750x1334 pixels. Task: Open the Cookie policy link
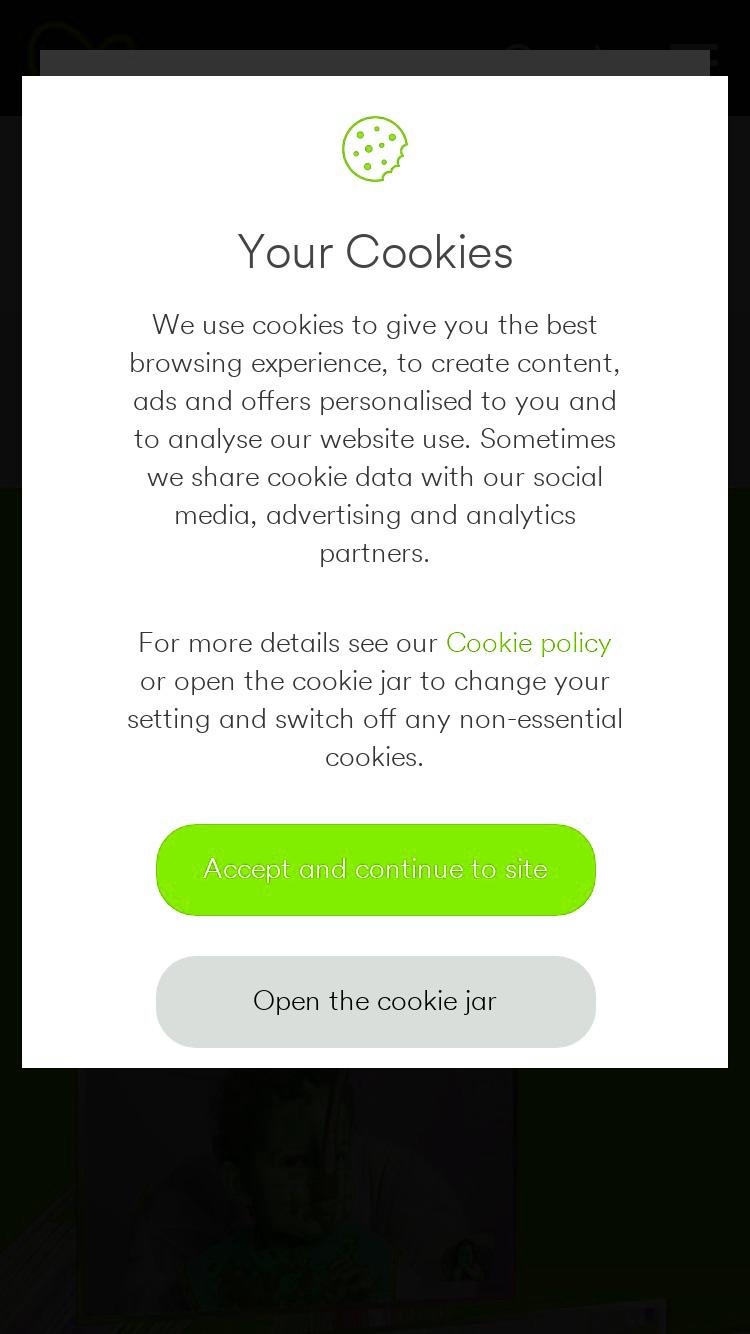coord(528,643)
